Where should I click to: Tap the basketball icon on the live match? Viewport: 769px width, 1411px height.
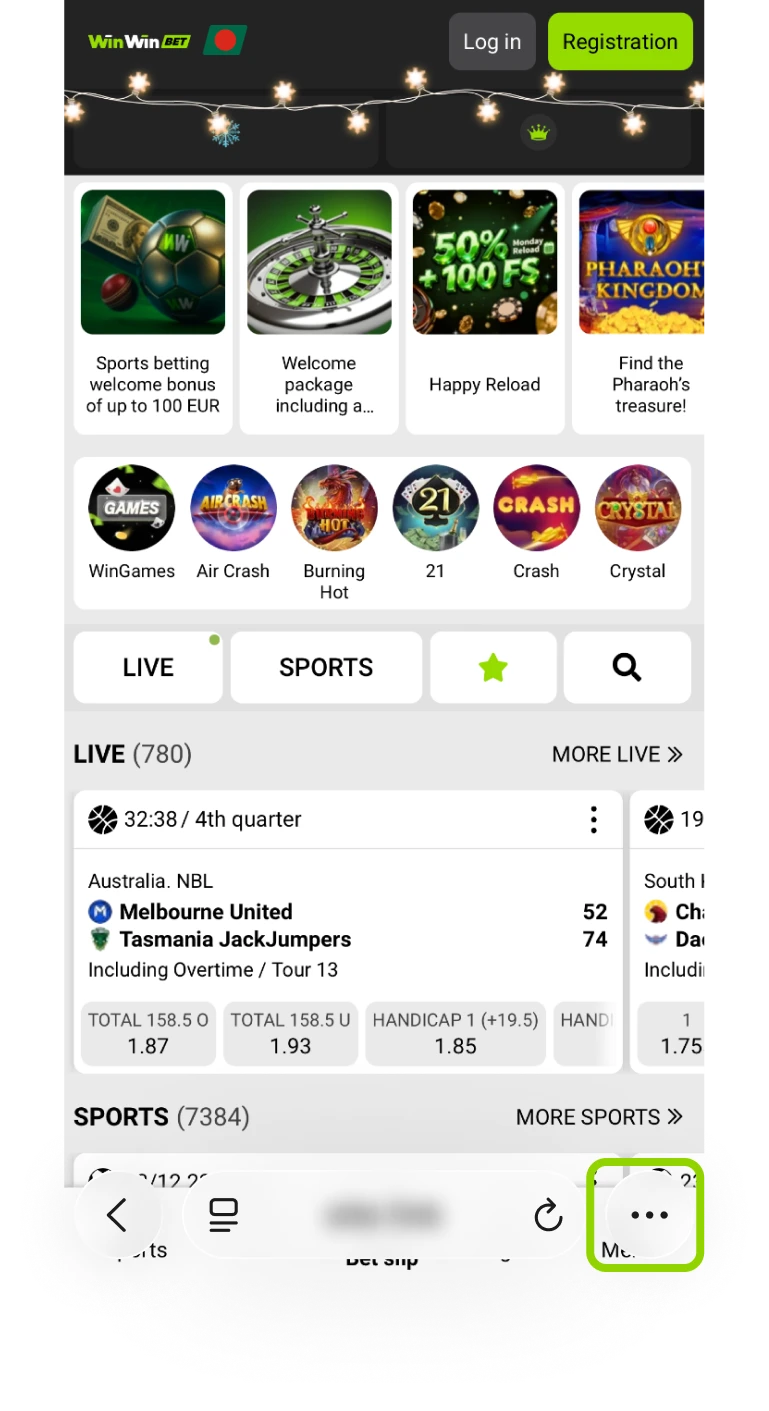pos(97,819)
